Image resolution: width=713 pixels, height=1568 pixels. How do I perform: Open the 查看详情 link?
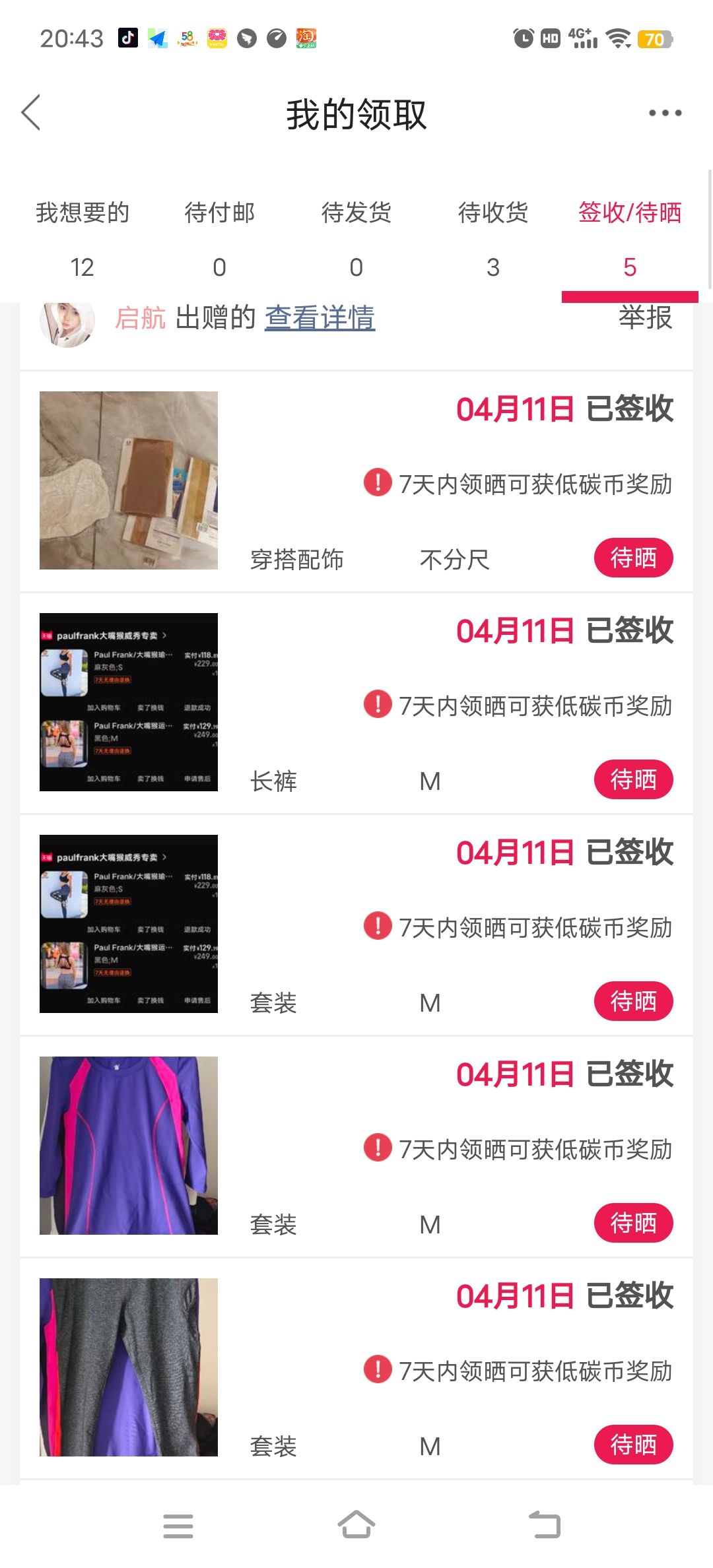pyautogui.click(x=320, y=318)
